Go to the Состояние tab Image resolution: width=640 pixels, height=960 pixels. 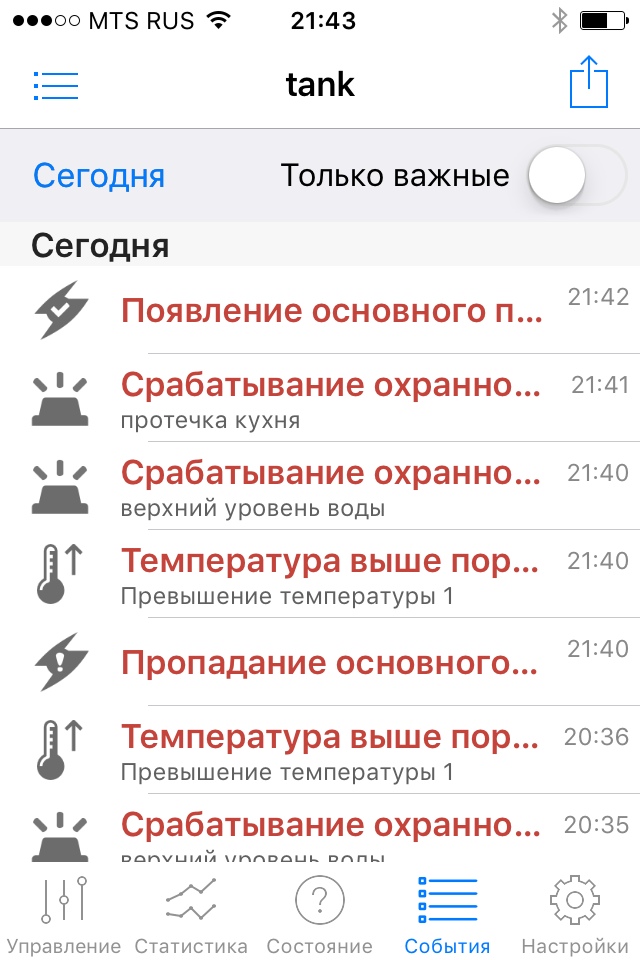coord(319,915)
